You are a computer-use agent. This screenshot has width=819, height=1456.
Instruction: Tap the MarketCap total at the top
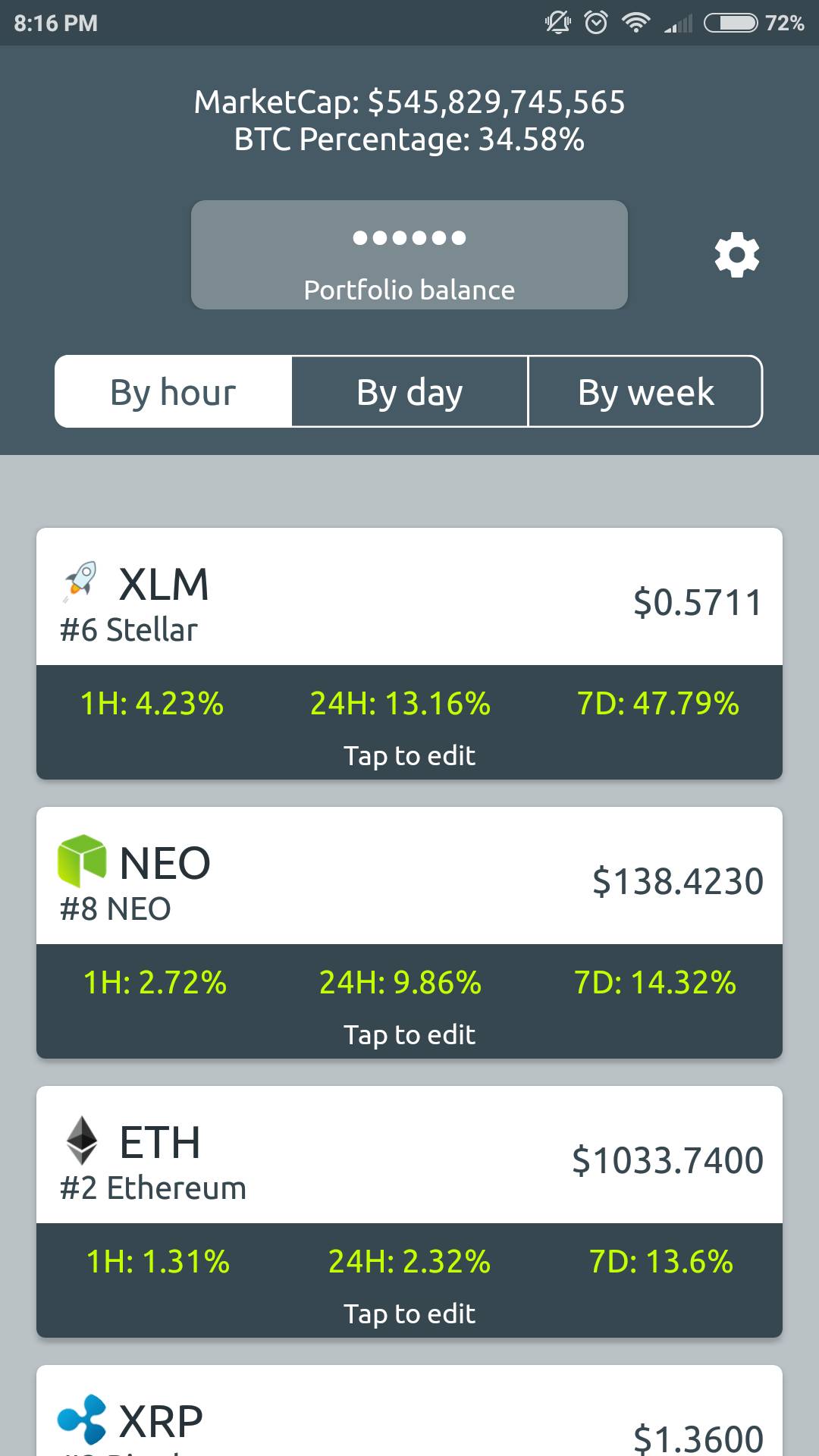[x=409, y=102]
